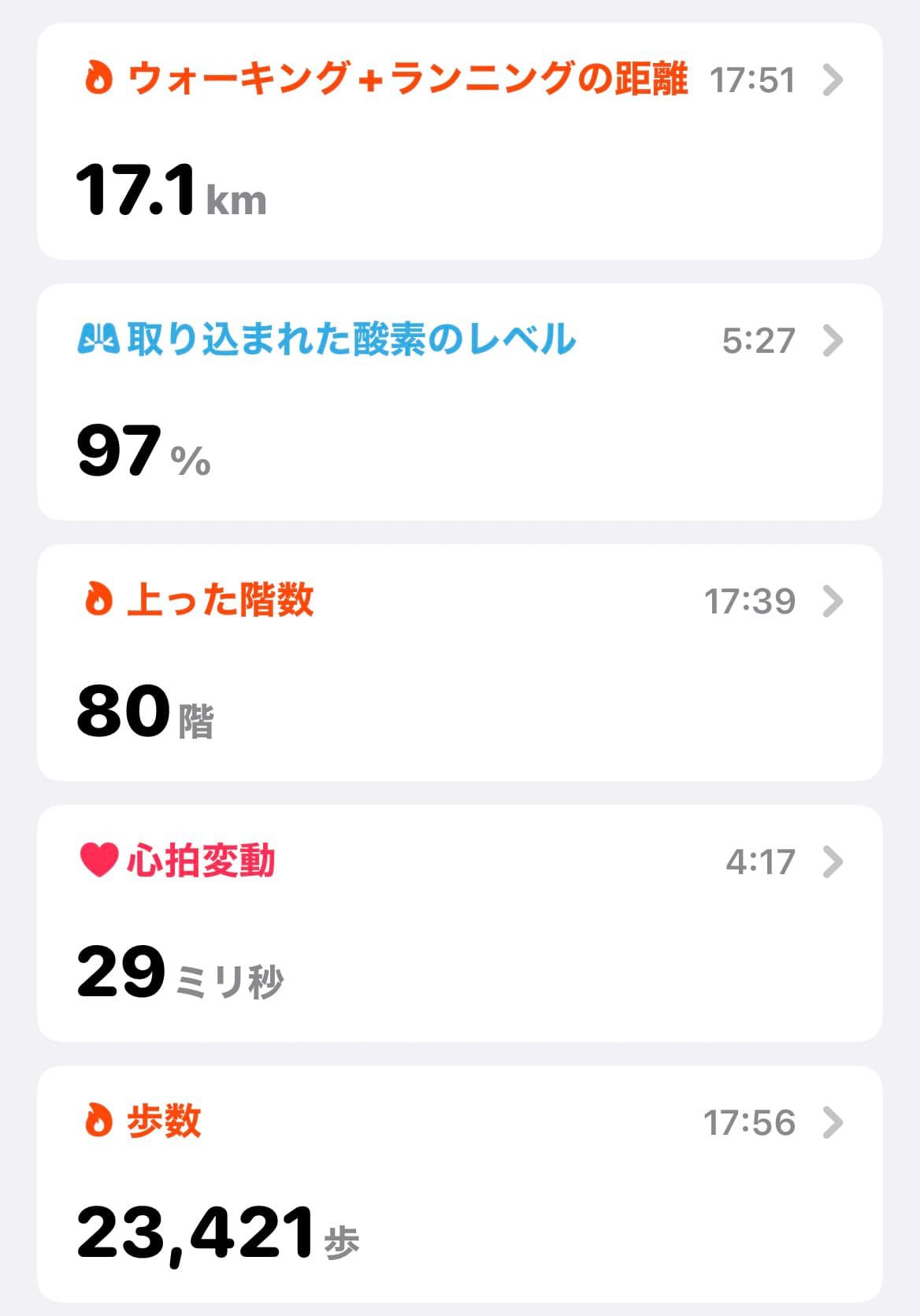
Task: Show the 歩数 step count details
Action: tap(459, 1184)
